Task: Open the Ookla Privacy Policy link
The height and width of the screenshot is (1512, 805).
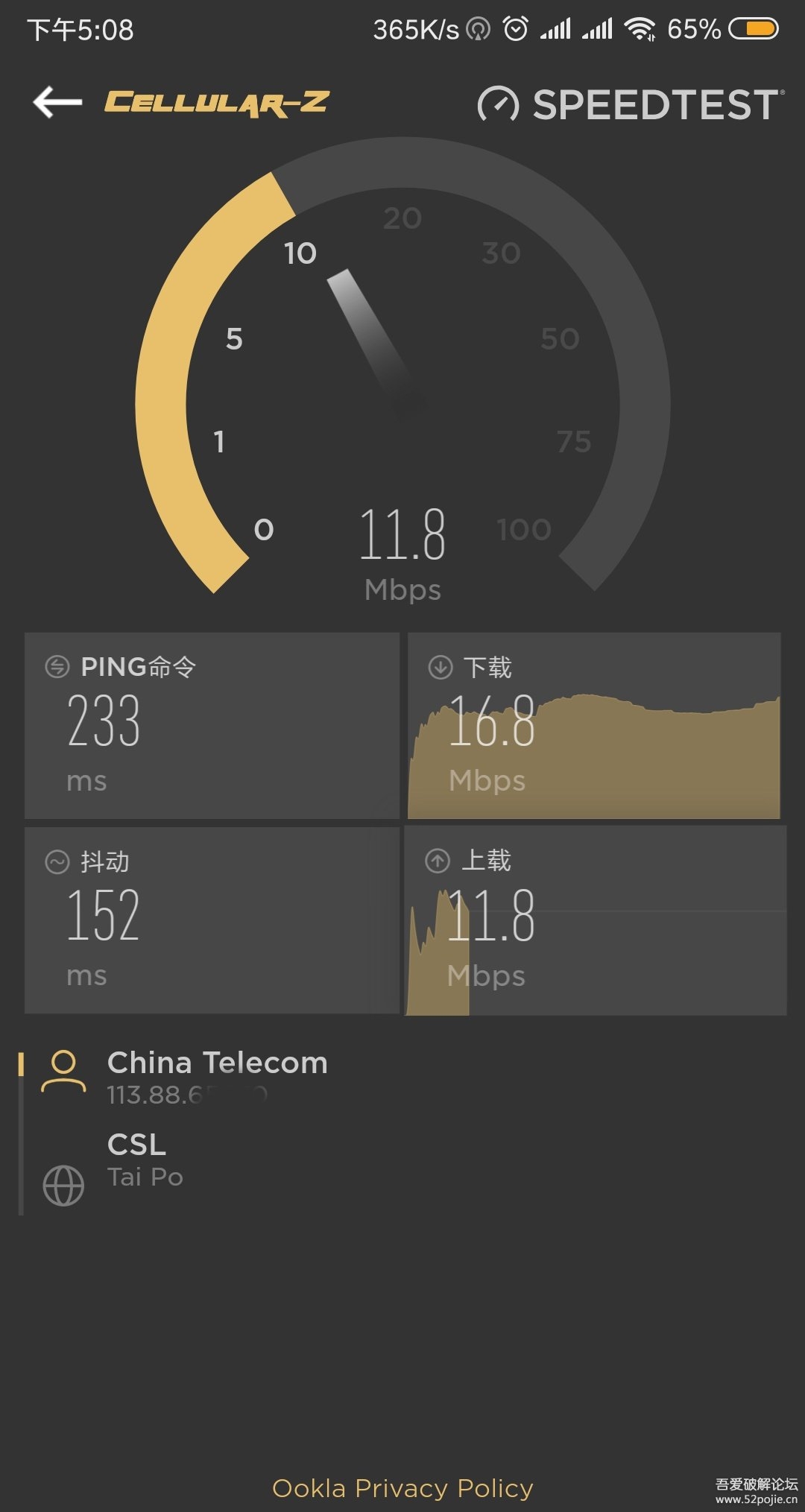Action: (x=402, y=1488)
